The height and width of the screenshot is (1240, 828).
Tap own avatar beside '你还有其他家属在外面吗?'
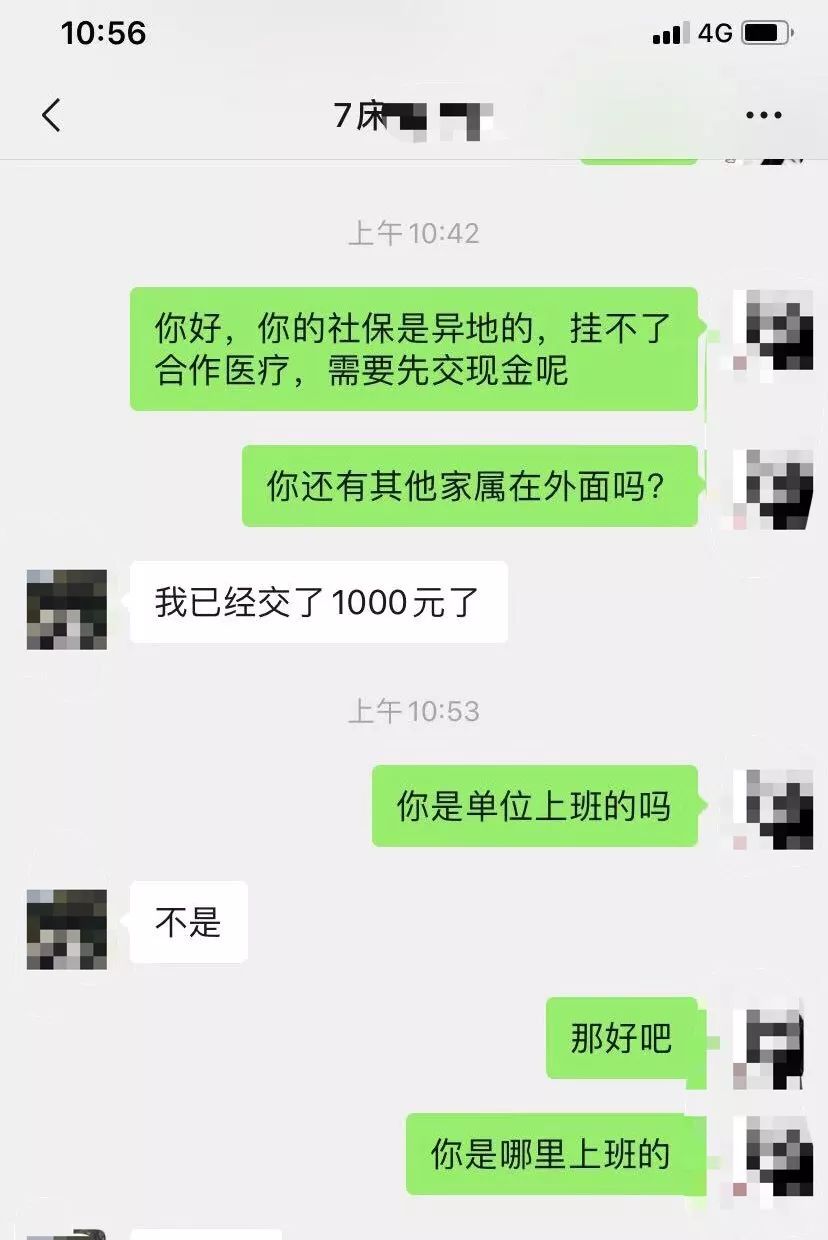(x=772, y=488)
